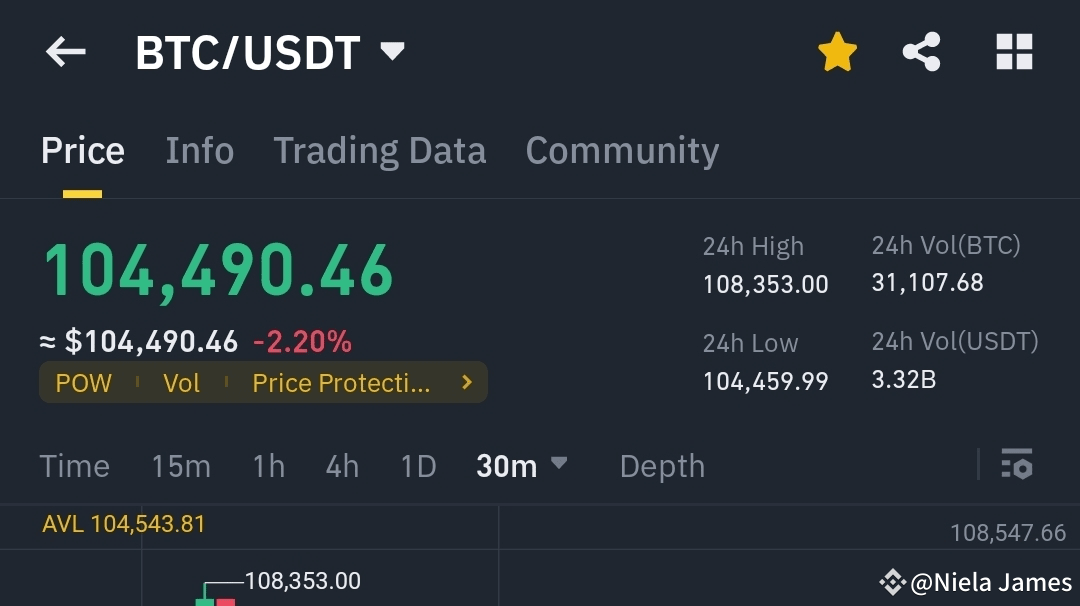Select the 1D chart interval
This screenshot has width=1080, height=606.
(x=418, y=466)
